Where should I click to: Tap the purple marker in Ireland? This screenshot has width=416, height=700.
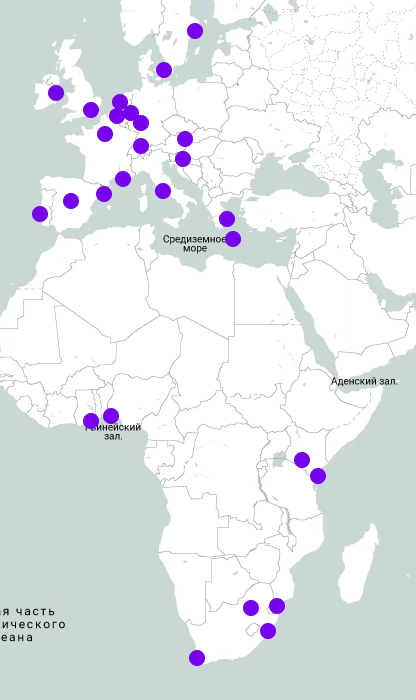click(56, 93)
